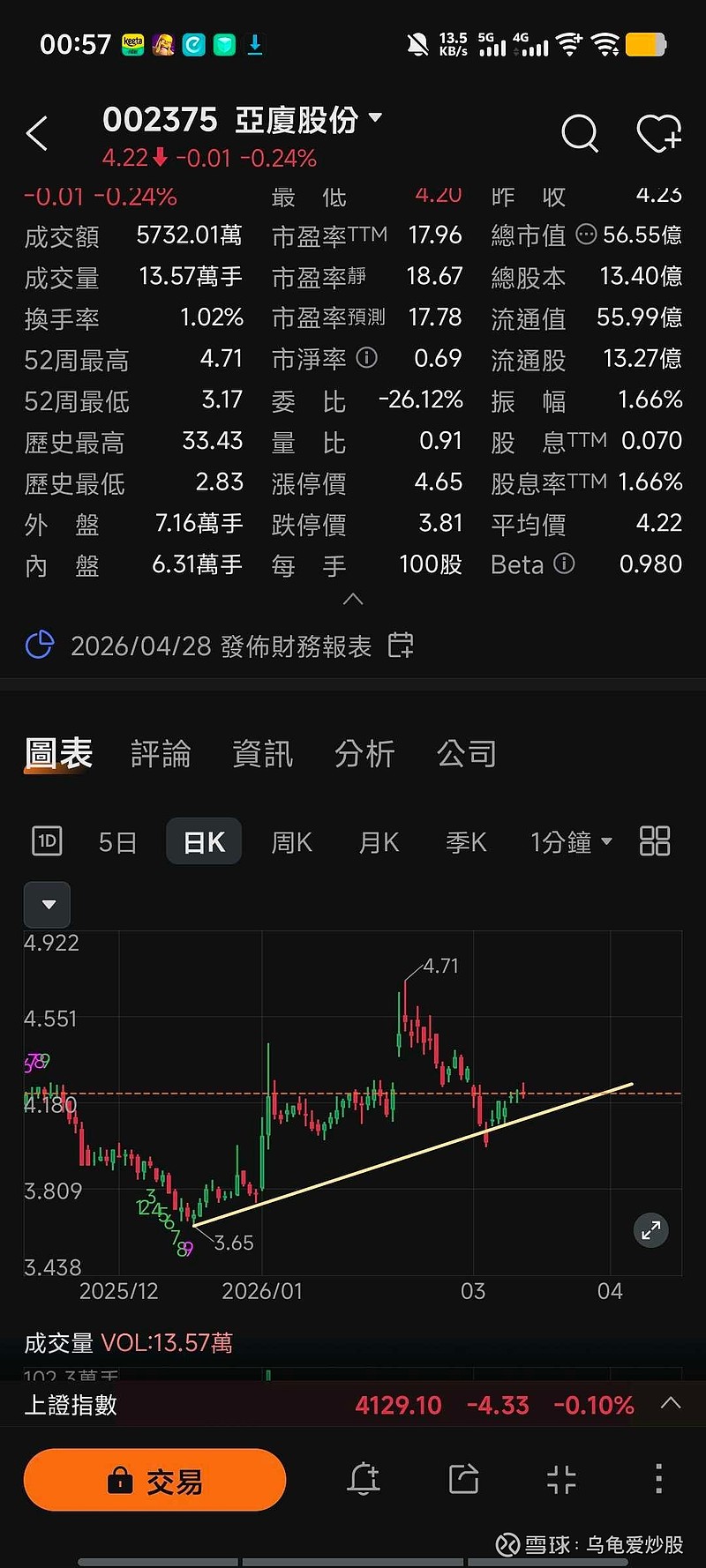Select the 1D chart view
The width and height of the screenshot is (706, 1568).
click(47, 841)
